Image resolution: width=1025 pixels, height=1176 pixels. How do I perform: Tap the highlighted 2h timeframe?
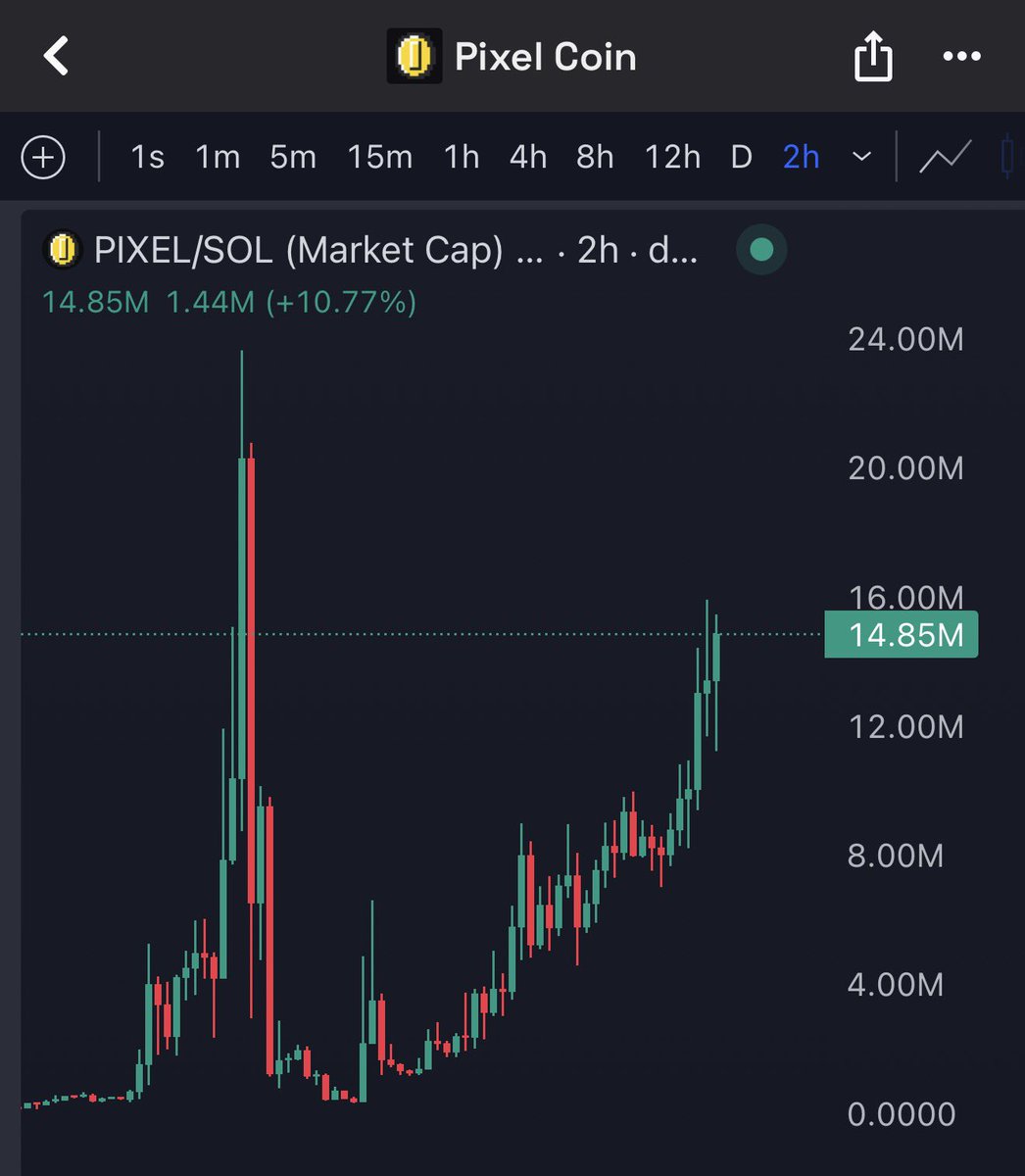point(801,157)
